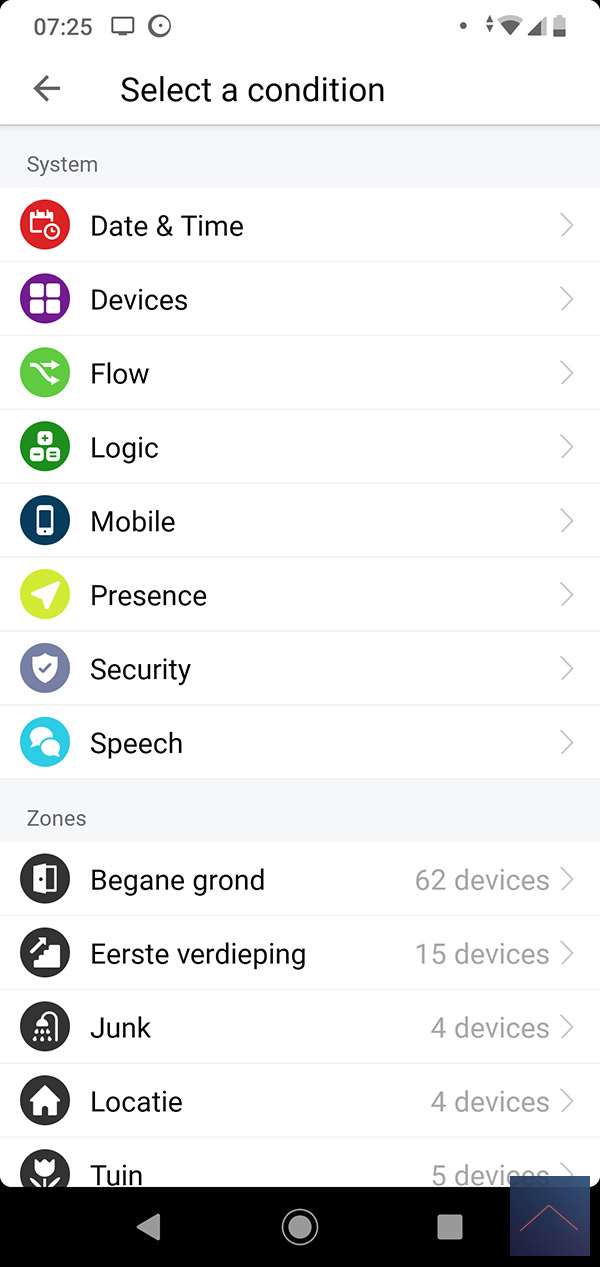The width and height of the screenshot is (600, 1267).
Task: Open the Date & Time conditions
Action: (300, 226)
